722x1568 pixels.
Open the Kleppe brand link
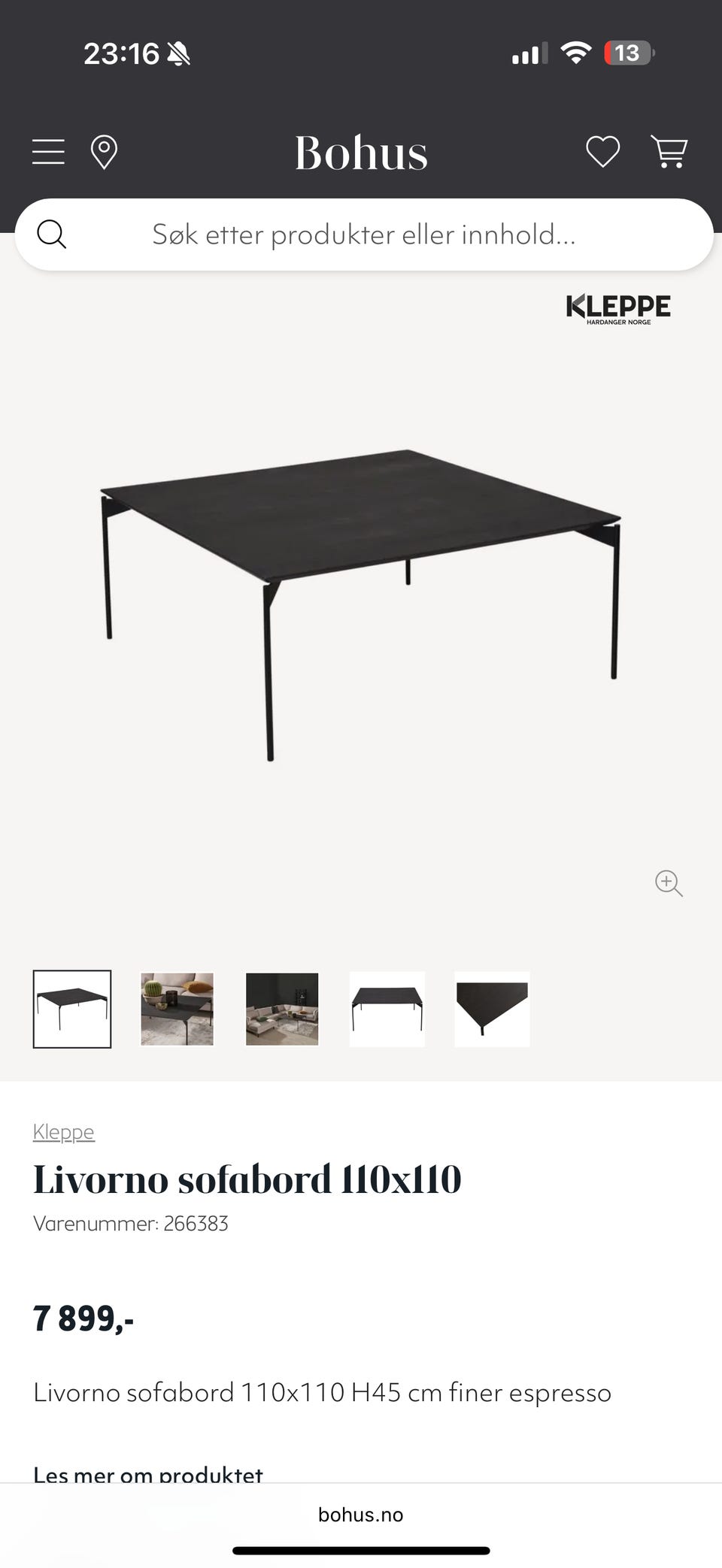(64, 1132)
